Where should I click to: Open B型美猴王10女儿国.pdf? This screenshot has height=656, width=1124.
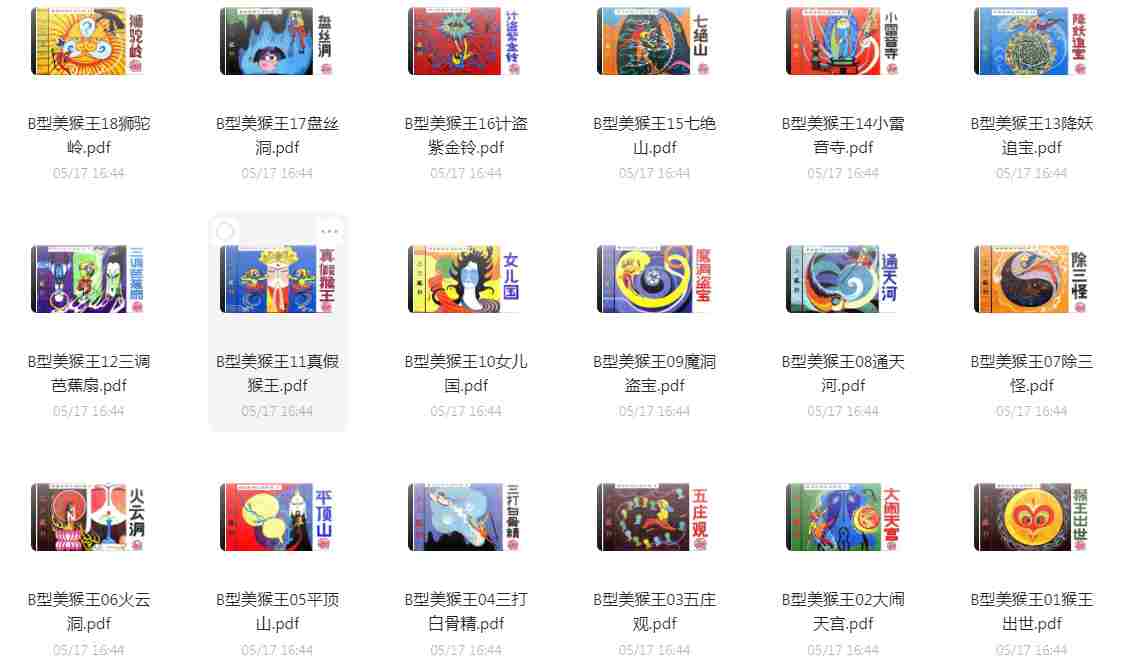(x=466, y=279)
